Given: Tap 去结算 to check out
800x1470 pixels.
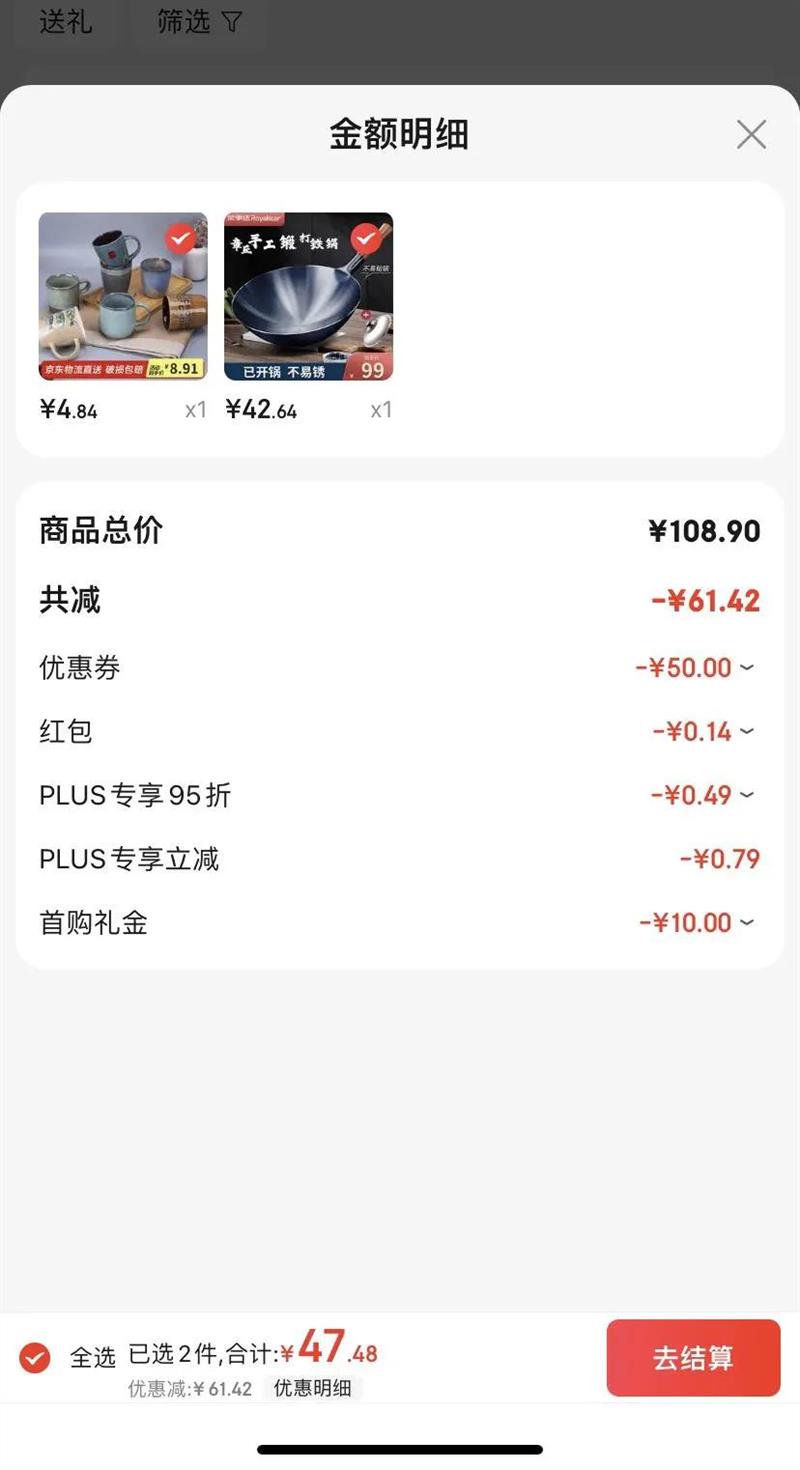Looking at the screenshot, I should click(x=693, y=1357).
